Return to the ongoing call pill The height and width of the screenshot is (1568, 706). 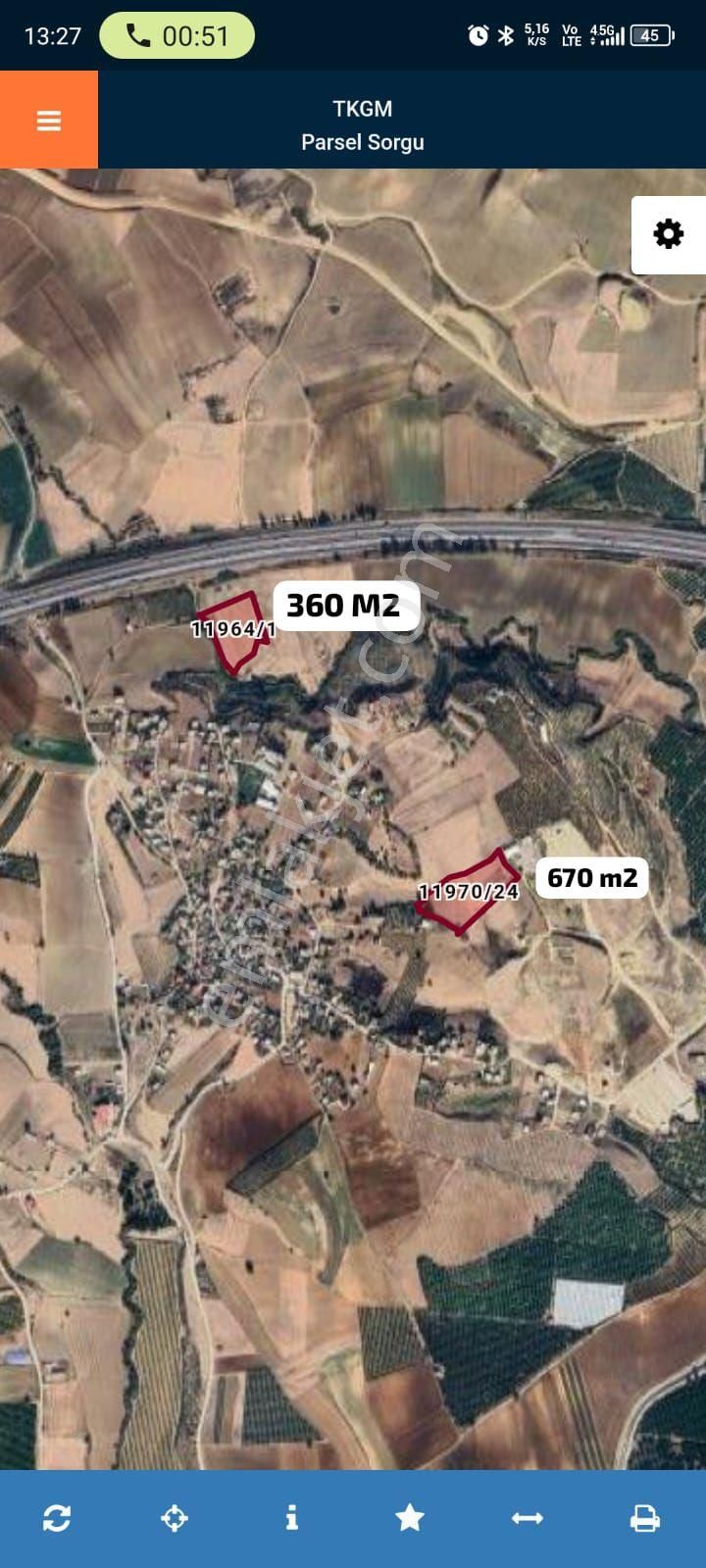177,36
